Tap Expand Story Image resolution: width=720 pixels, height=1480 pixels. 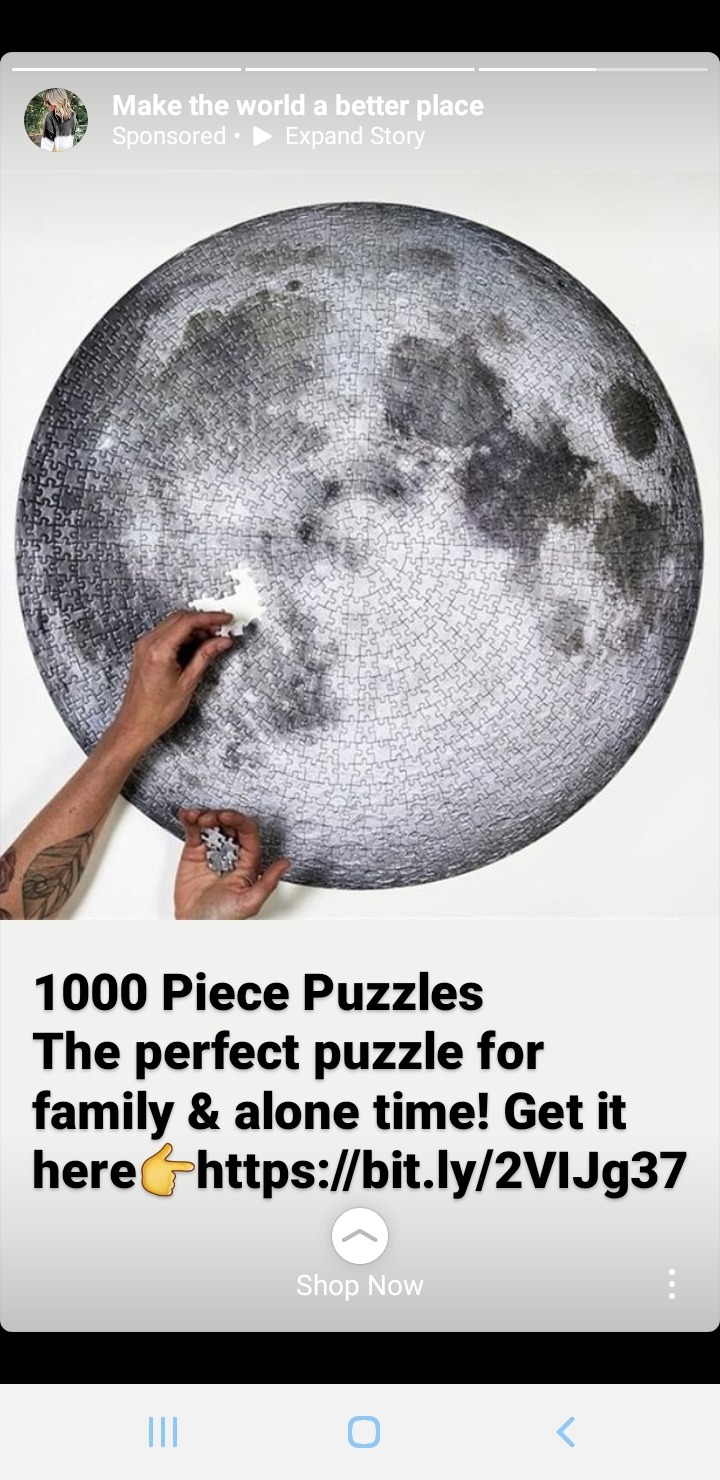[340, 136]
